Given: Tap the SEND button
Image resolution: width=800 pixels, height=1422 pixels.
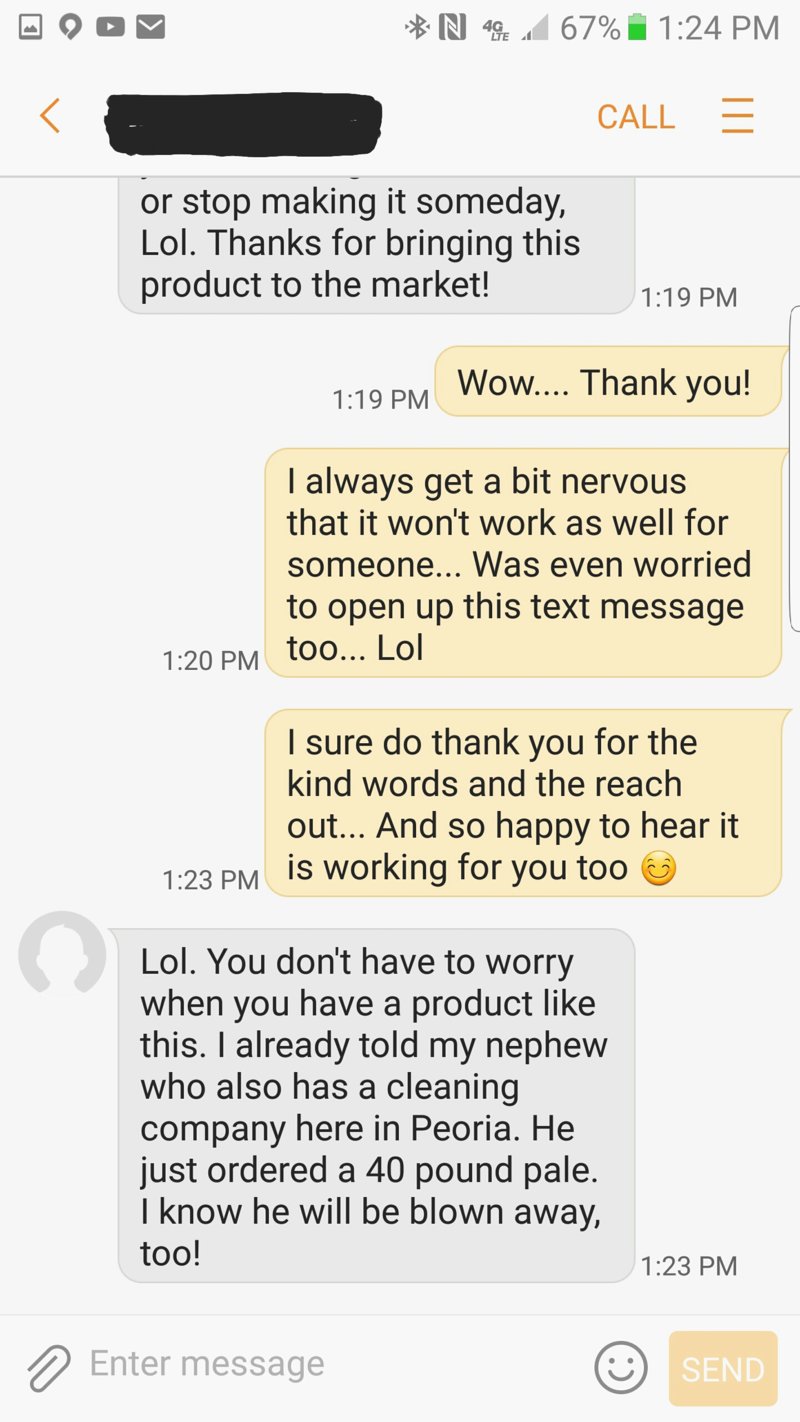Looking at the screenshot, I should click(722, 1368).
